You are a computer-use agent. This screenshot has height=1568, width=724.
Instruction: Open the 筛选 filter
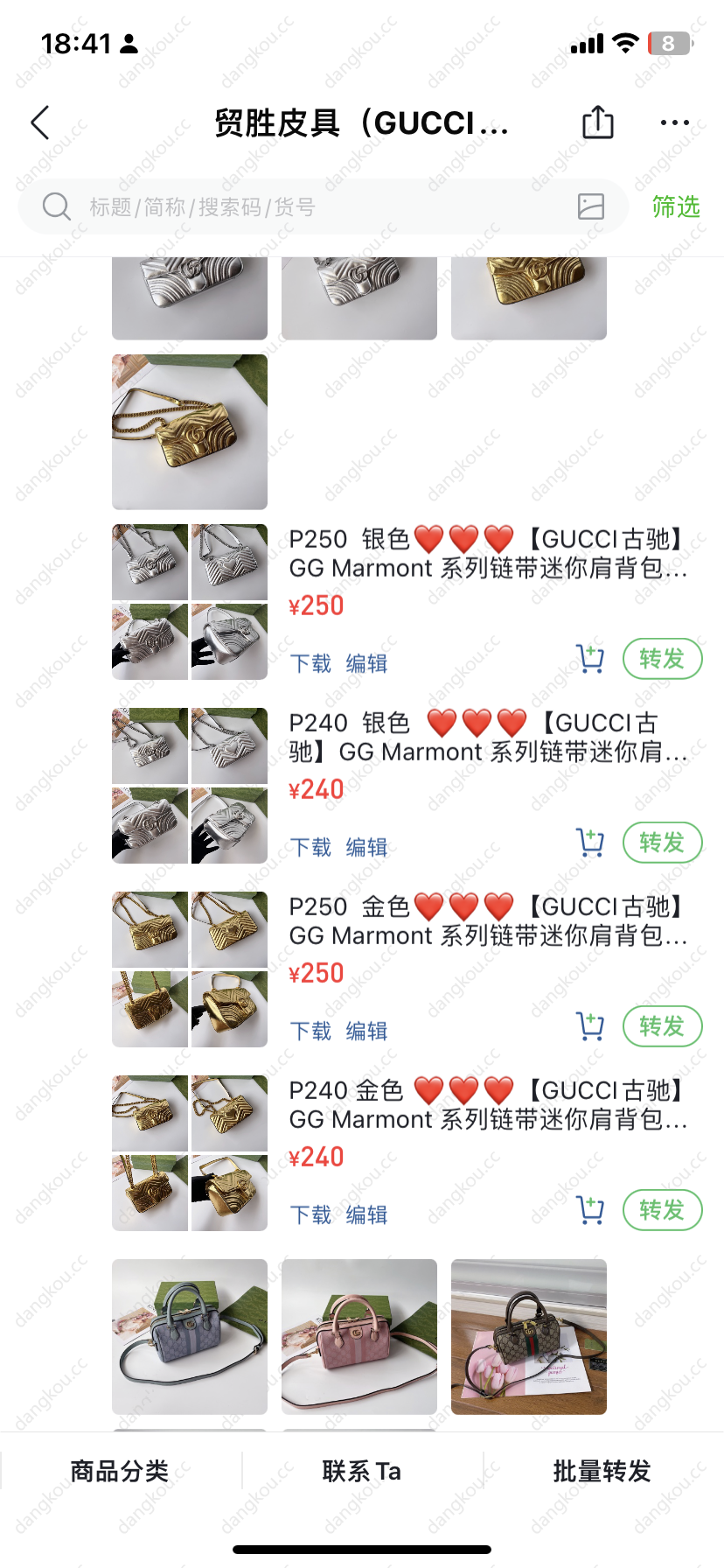click(676, 207)
